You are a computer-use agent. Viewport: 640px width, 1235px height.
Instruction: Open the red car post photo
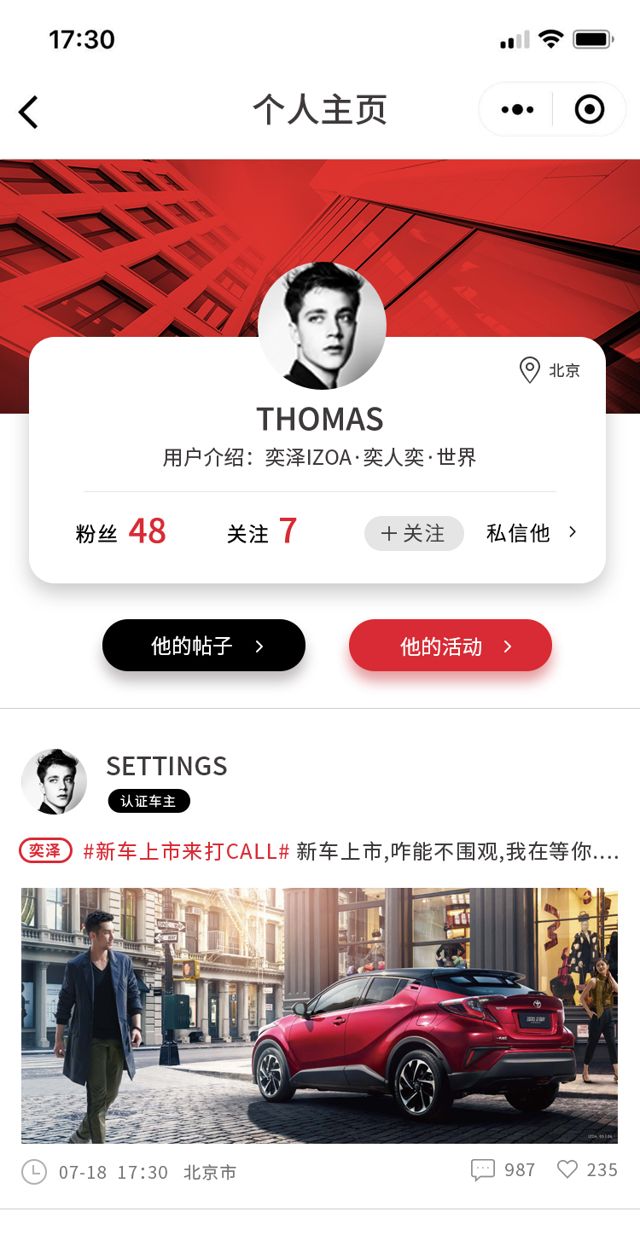(319, 1015)
